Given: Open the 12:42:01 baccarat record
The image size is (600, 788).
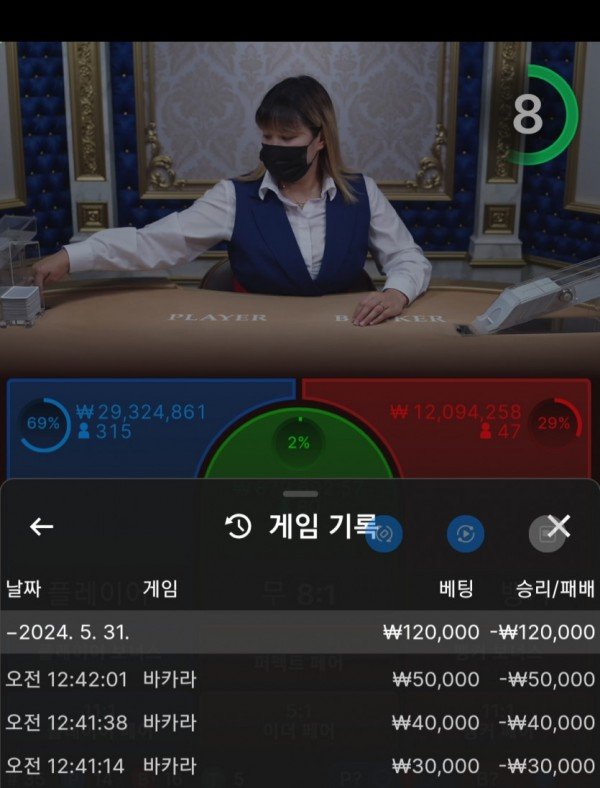Looking at the screenshot, I should tap(300, 679).
